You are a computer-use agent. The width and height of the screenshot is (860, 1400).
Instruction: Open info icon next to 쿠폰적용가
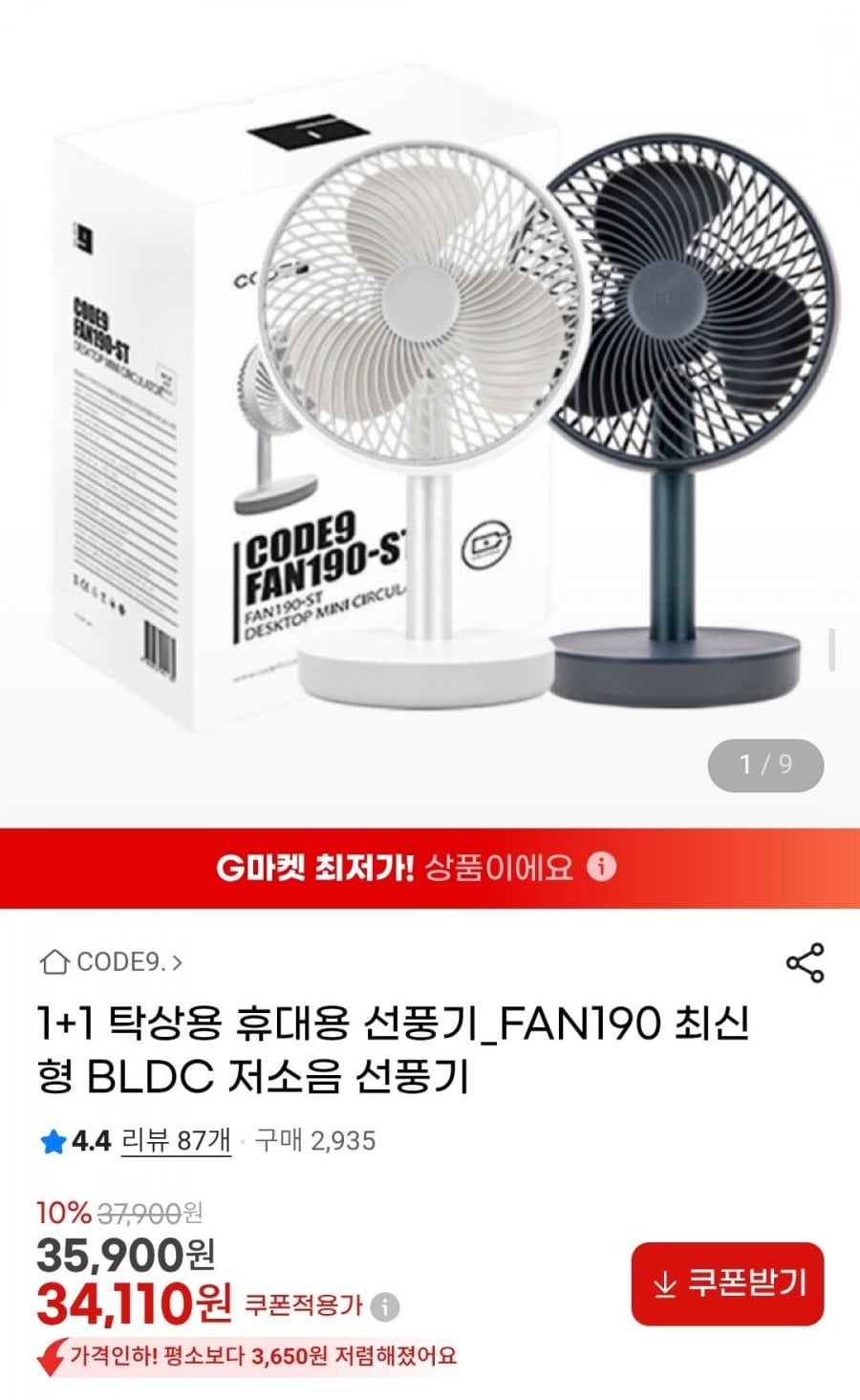point(385,1306)
